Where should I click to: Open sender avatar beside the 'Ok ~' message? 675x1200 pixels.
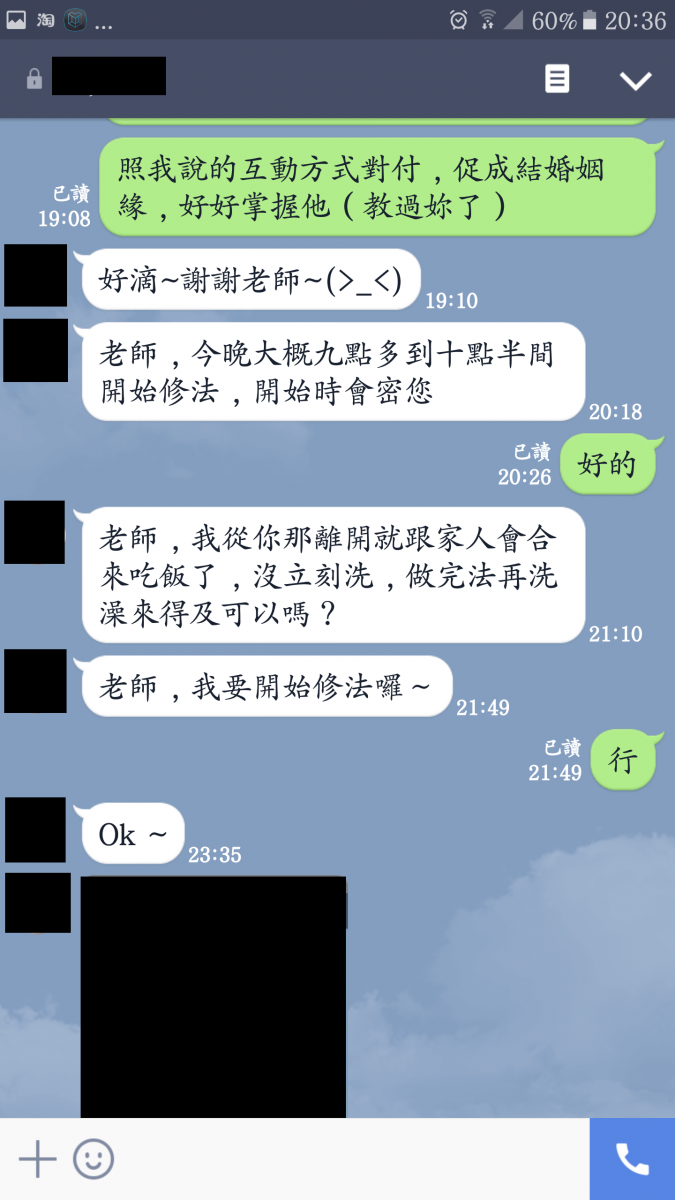point(36,830)
